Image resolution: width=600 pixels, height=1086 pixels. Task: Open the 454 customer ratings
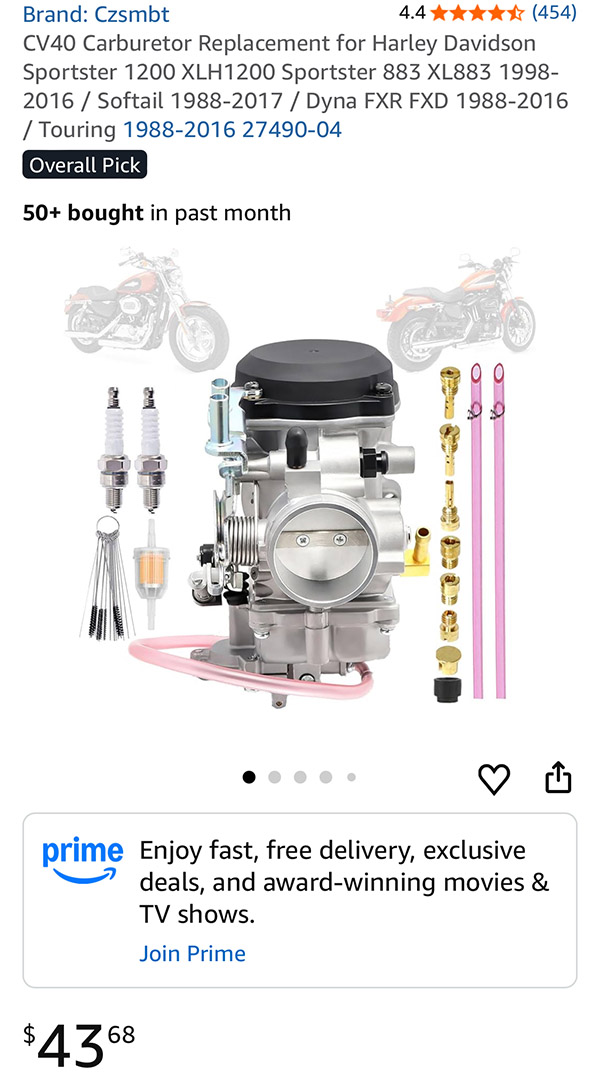(x=553, y=13)
